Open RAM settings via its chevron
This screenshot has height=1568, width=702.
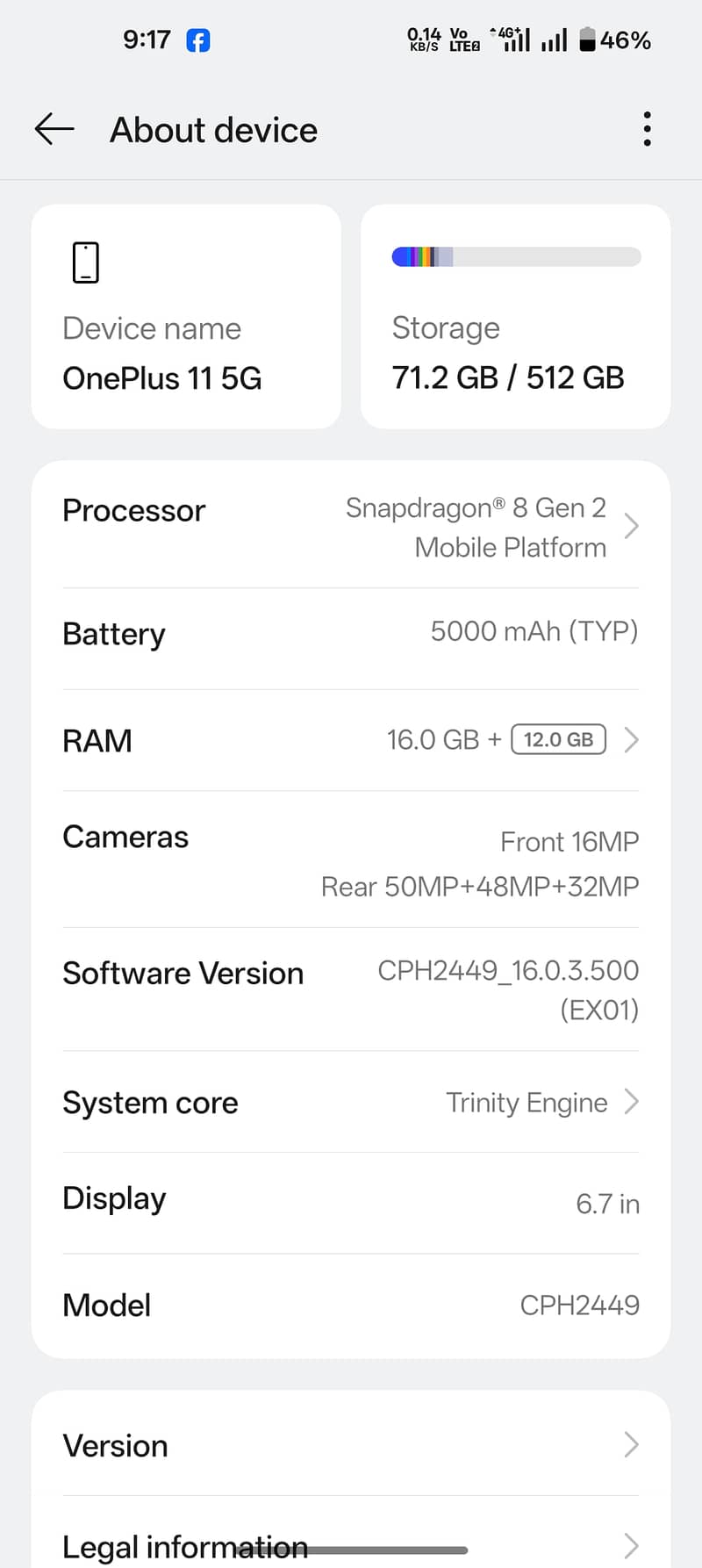631,739
